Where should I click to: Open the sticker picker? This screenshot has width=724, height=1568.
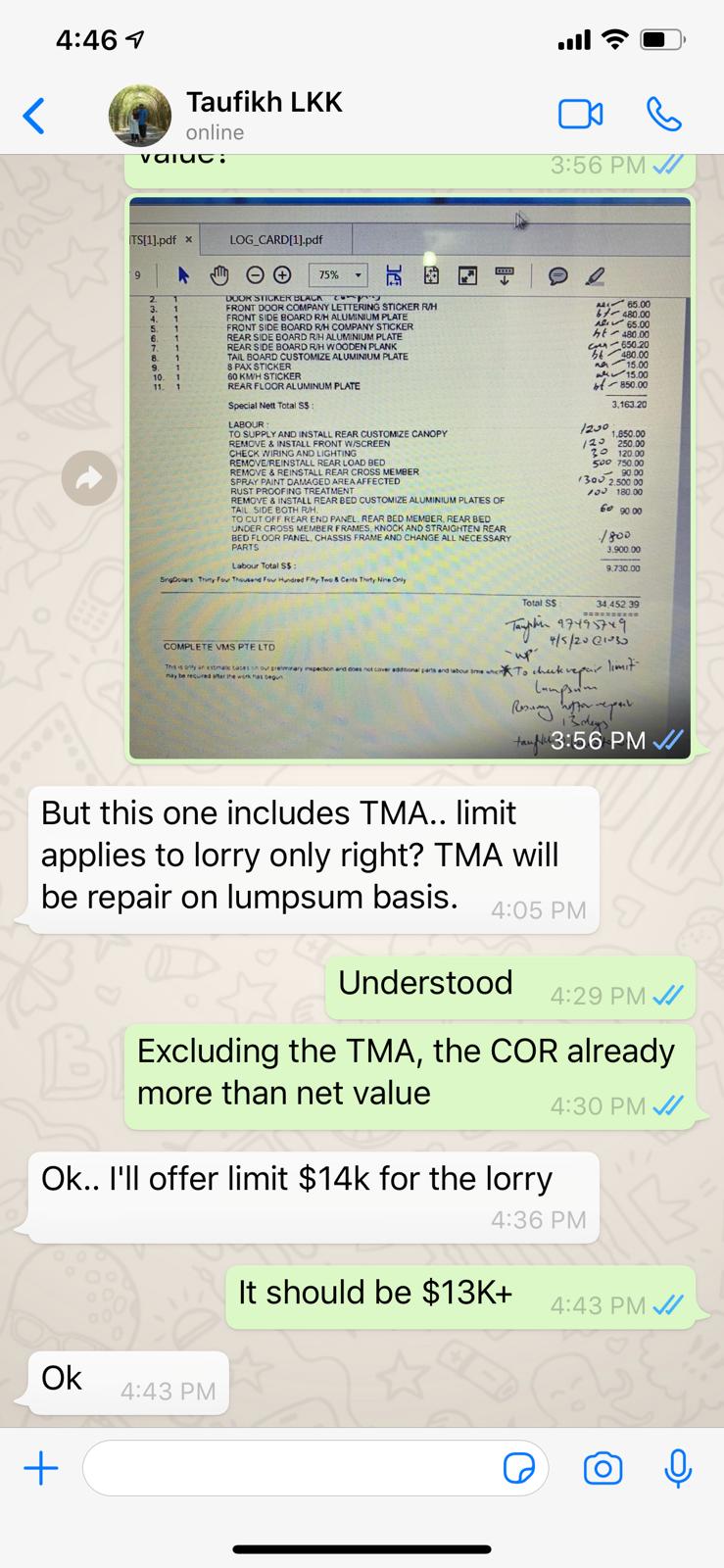pyautogui.click(x=519, y=1468)
